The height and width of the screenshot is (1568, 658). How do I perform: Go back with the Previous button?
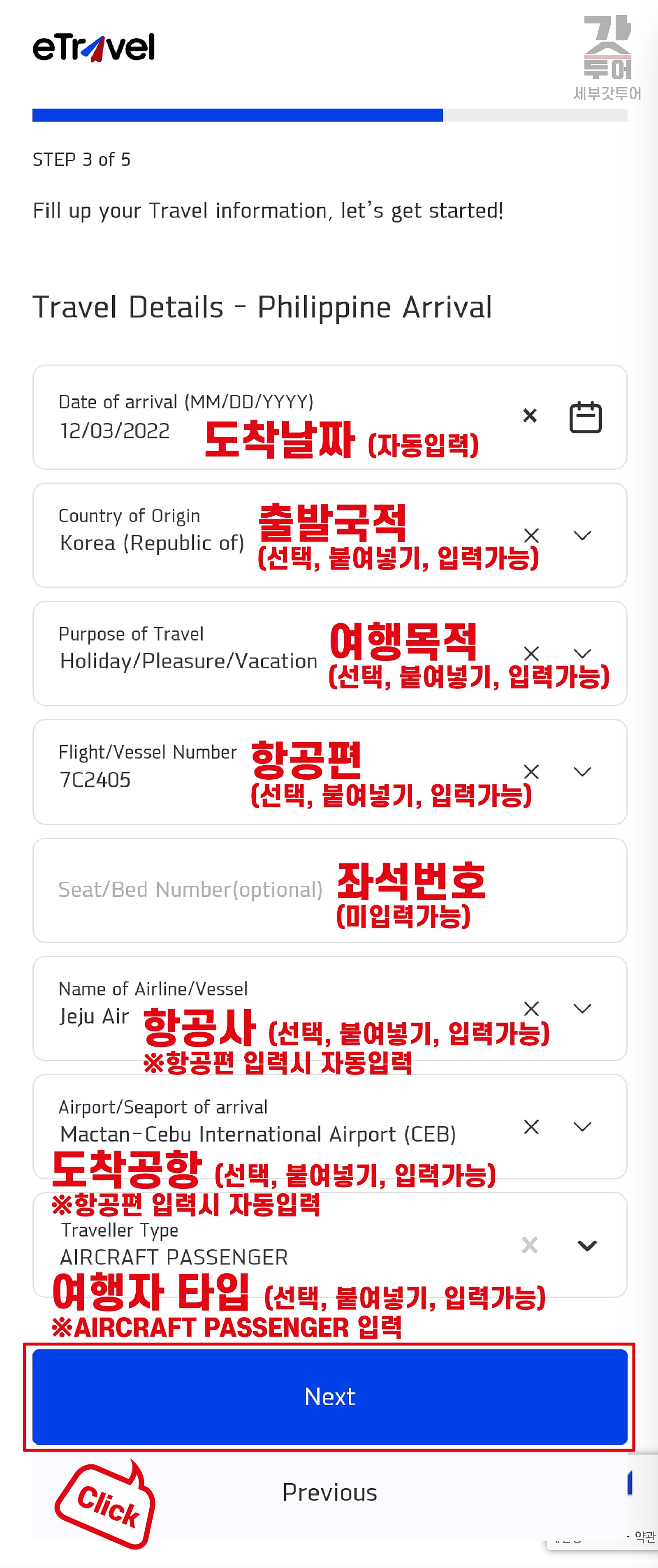click(x=329, y=1492)
